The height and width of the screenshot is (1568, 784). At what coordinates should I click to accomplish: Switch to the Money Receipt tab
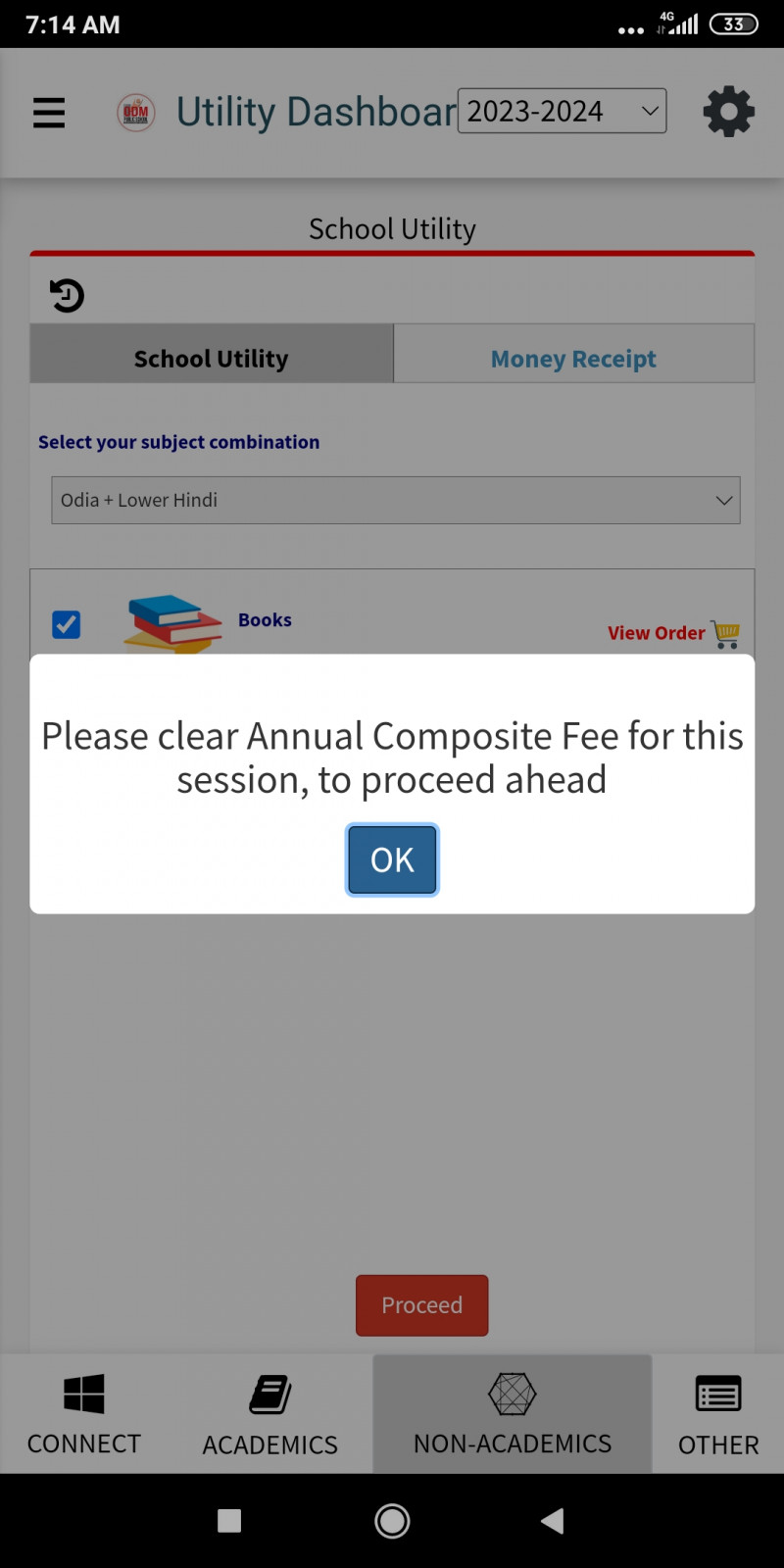573,359
